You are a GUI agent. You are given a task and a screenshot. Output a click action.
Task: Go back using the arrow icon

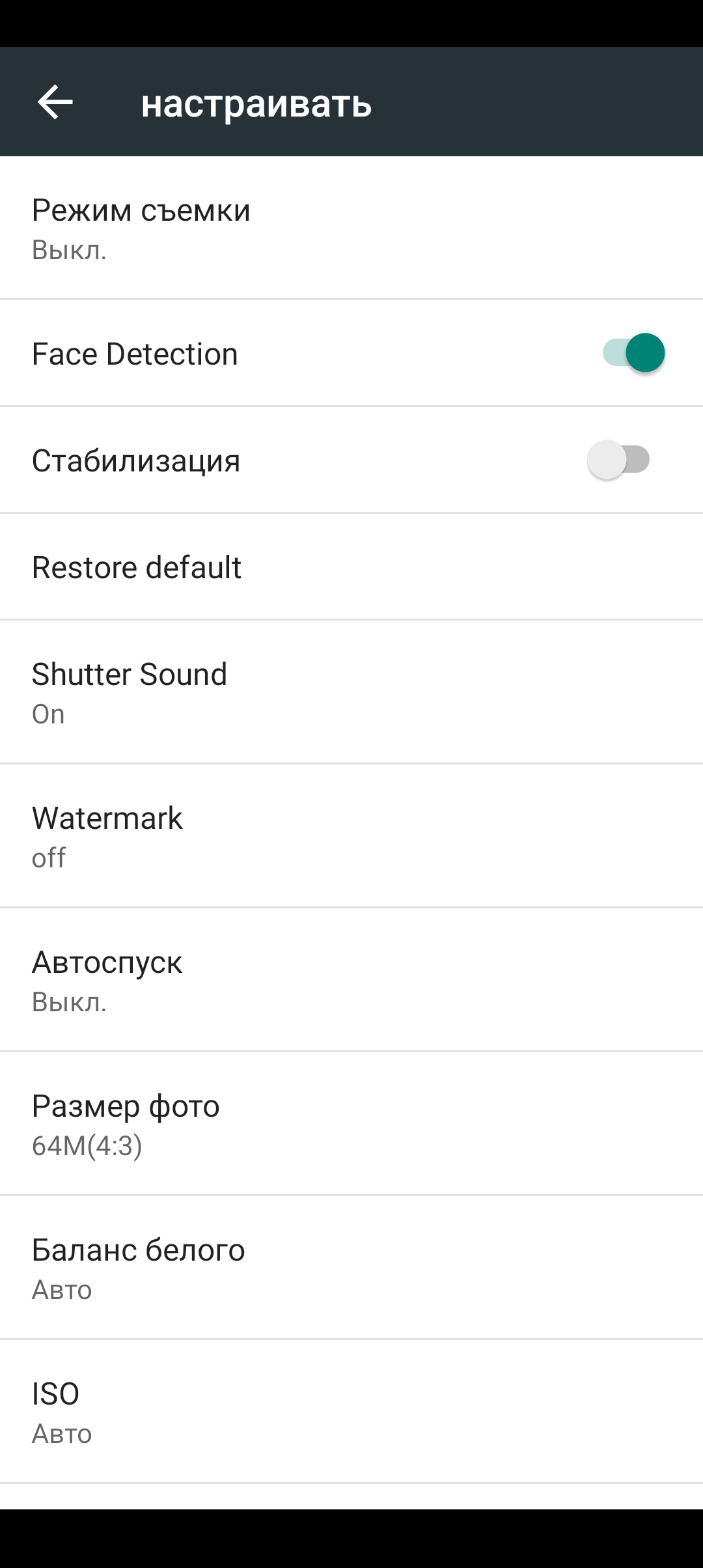[55, 102]
